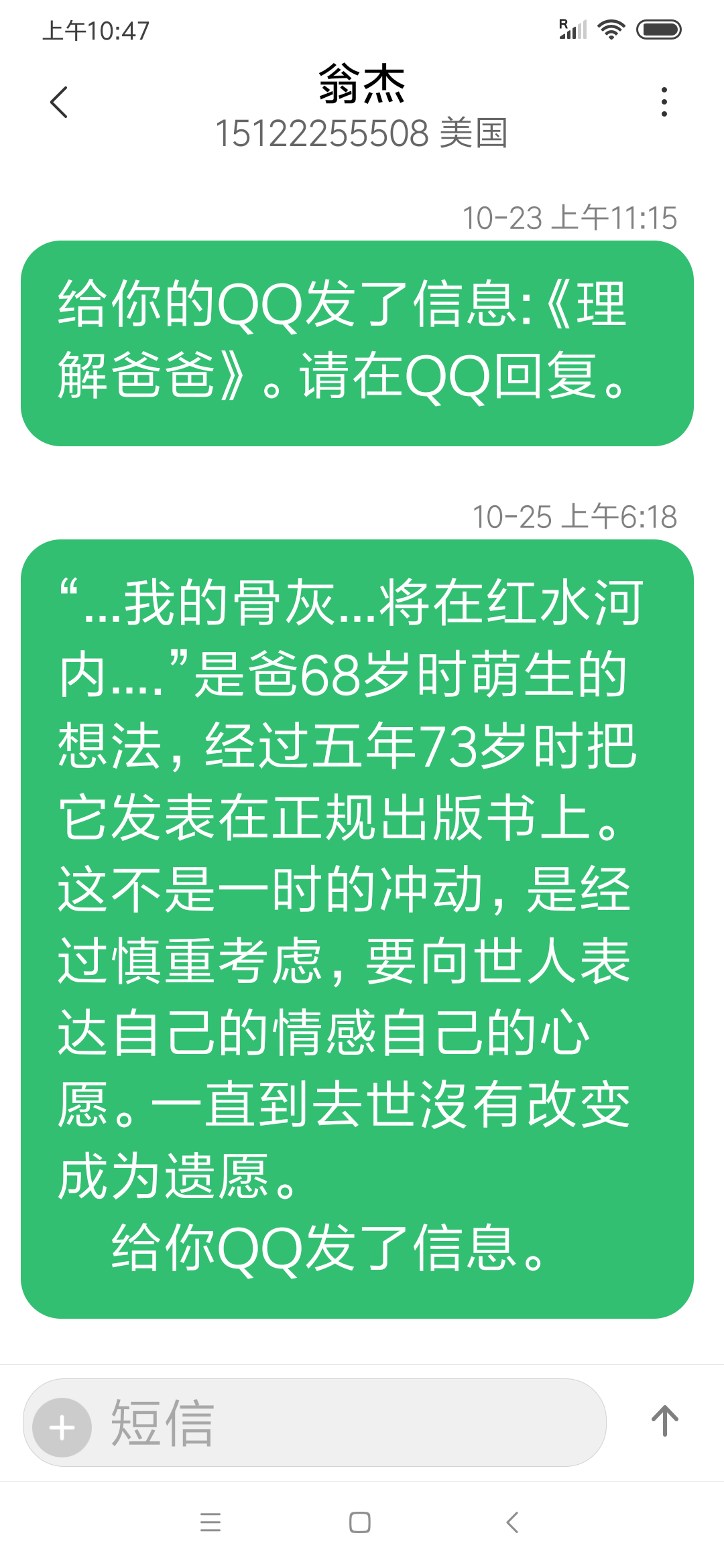Tap the system back arrow in the navigation bar
Image resolution: width=724 pixels, height=1568 pixels.
click(512, 1522)
